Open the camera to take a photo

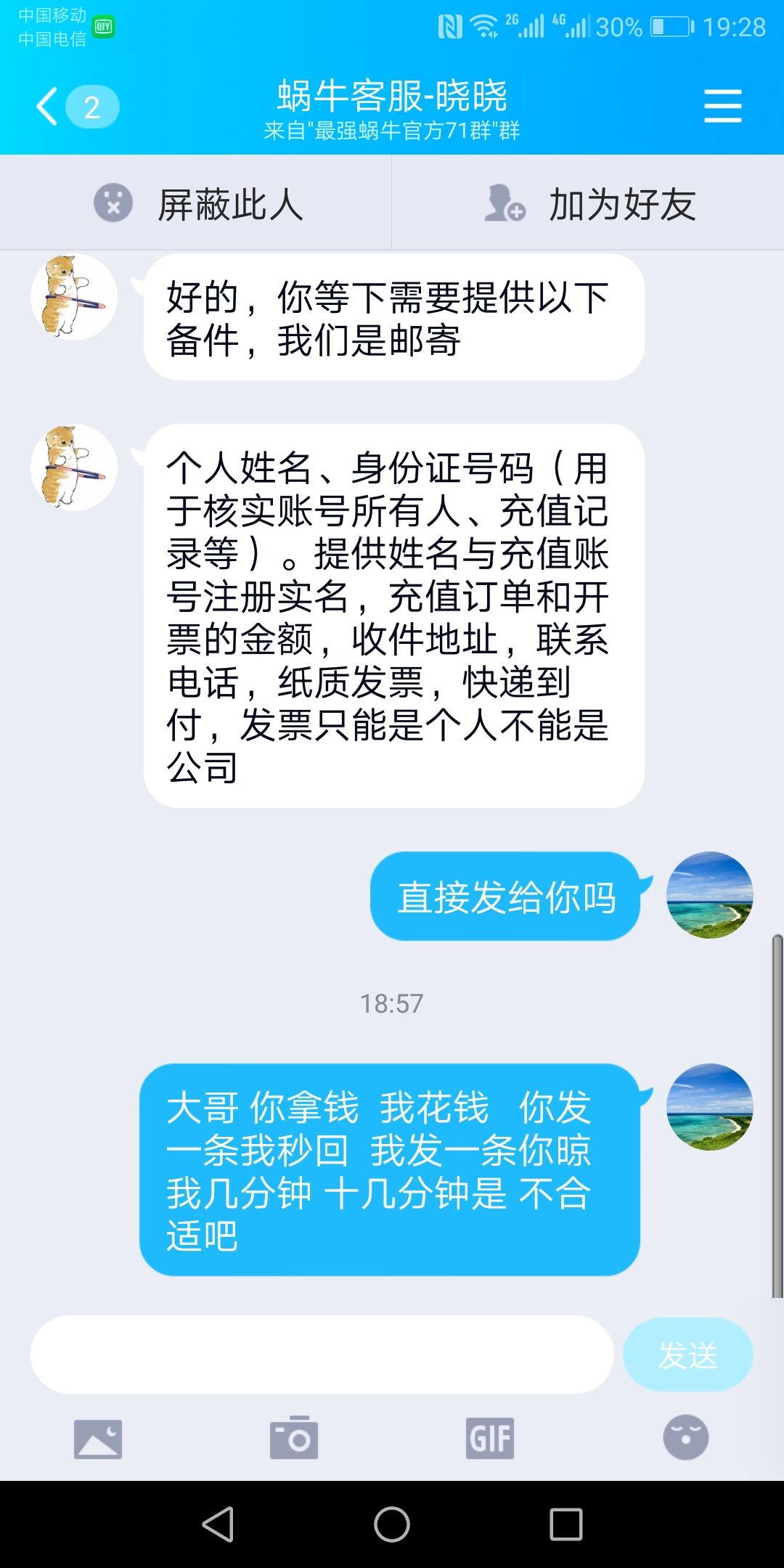click(294, 1437)
